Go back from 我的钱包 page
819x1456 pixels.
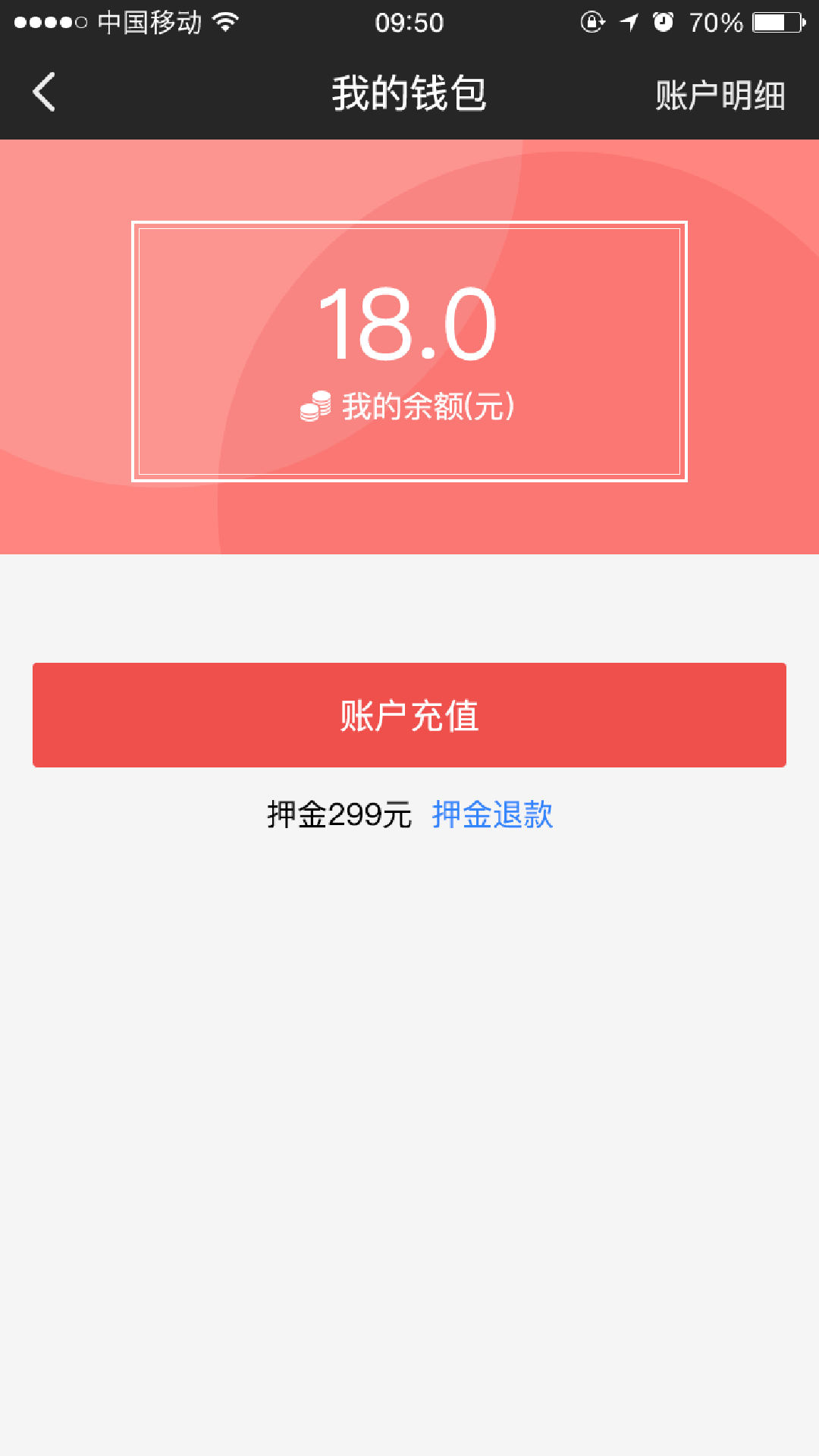[45, 93]
